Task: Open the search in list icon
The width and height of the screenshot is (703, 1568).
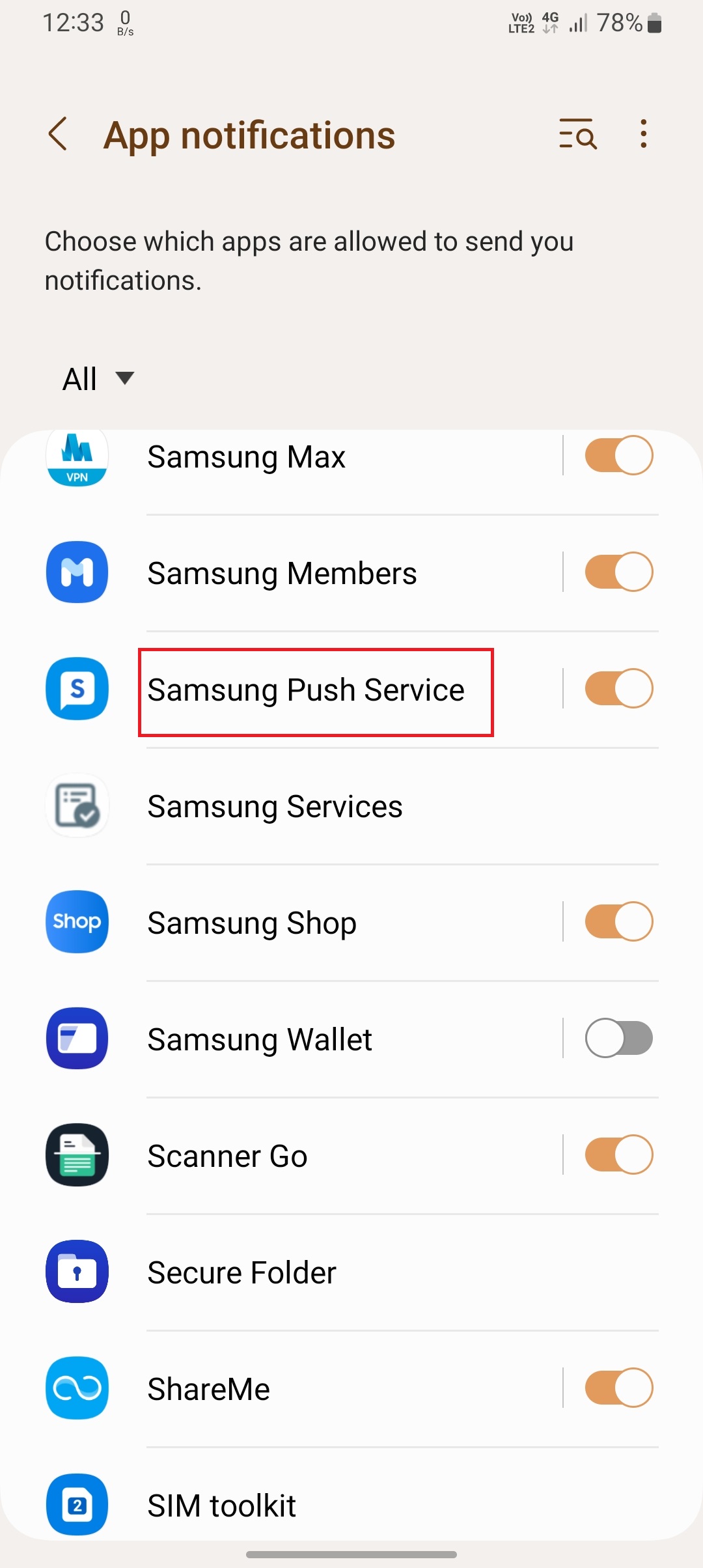Action: pos(577,134)
